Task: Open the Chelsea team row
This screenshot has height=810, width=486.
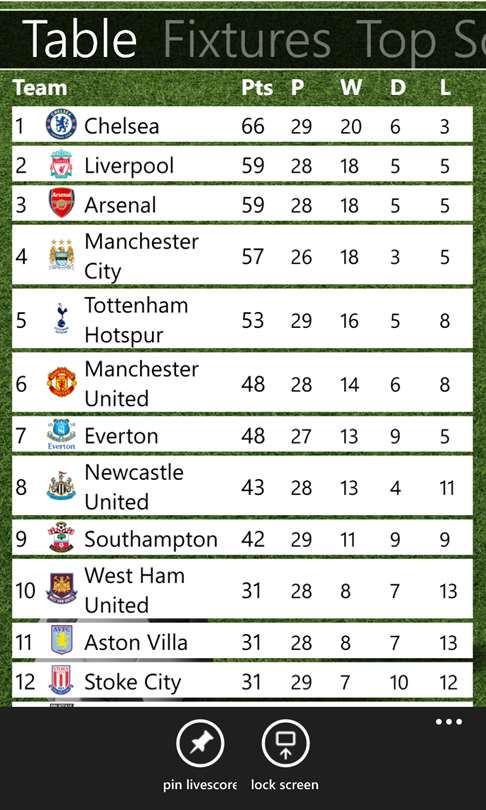Action: 242,124
